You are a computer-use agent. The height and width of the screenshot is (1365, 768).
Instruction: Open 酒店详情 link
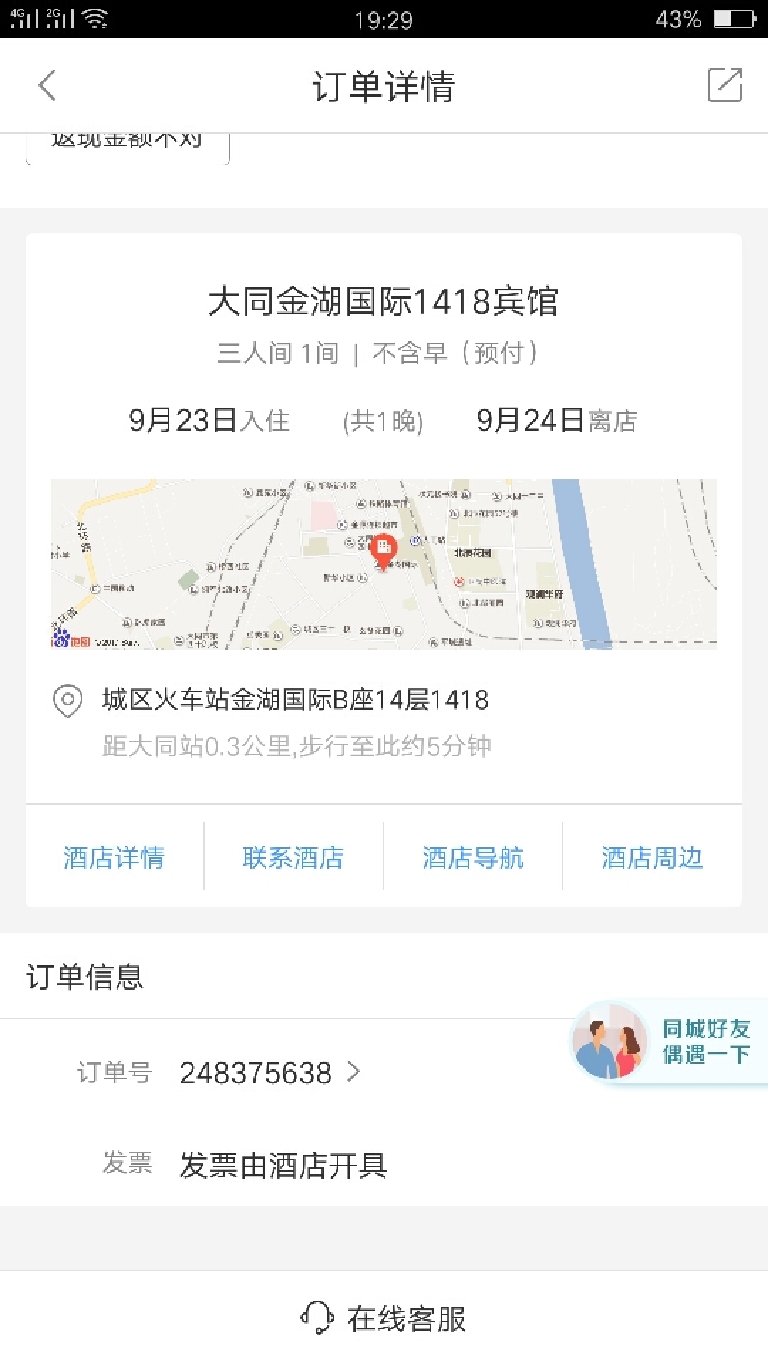coord(114,858)
